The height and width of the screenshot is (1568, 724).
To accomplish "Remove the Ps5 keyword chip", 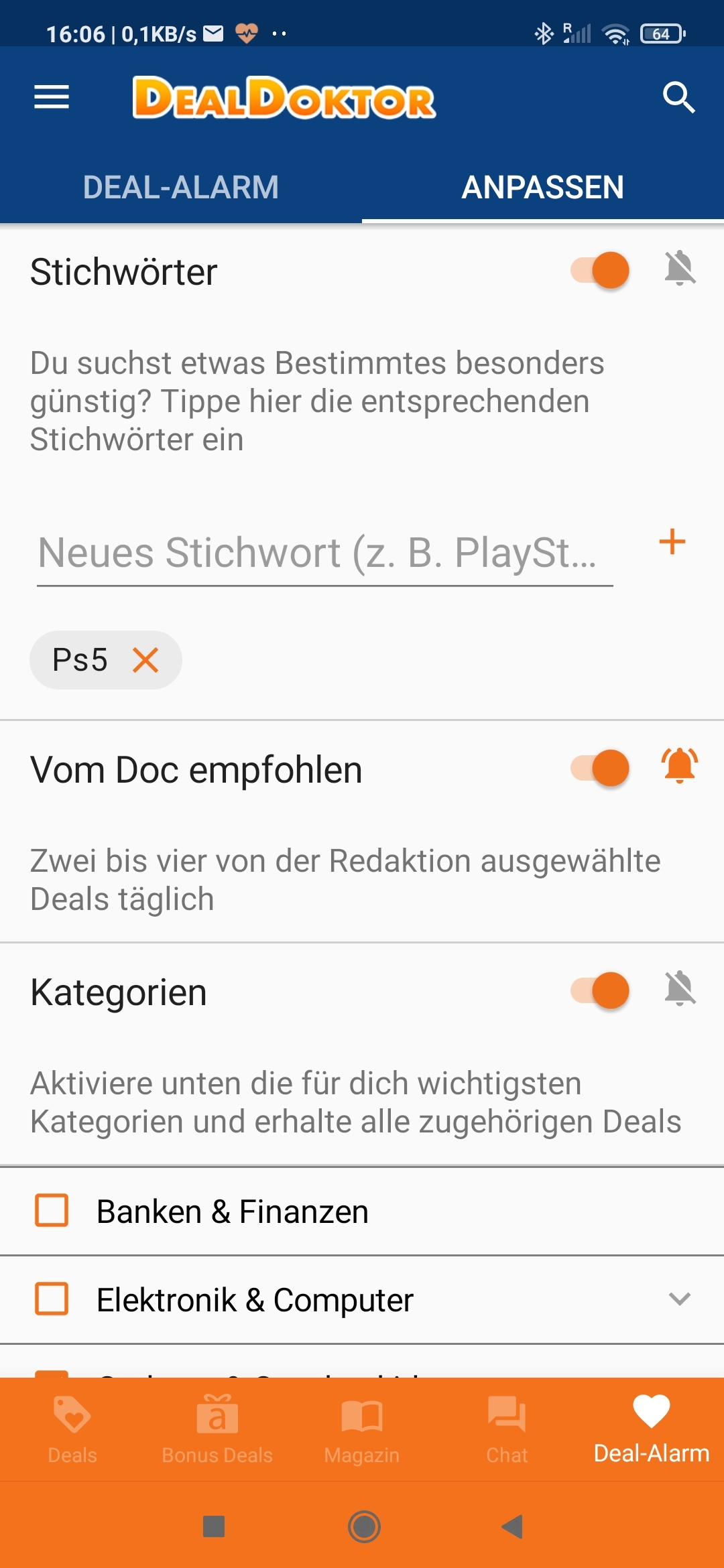I will pyautogui.click(x=145, y=660).
